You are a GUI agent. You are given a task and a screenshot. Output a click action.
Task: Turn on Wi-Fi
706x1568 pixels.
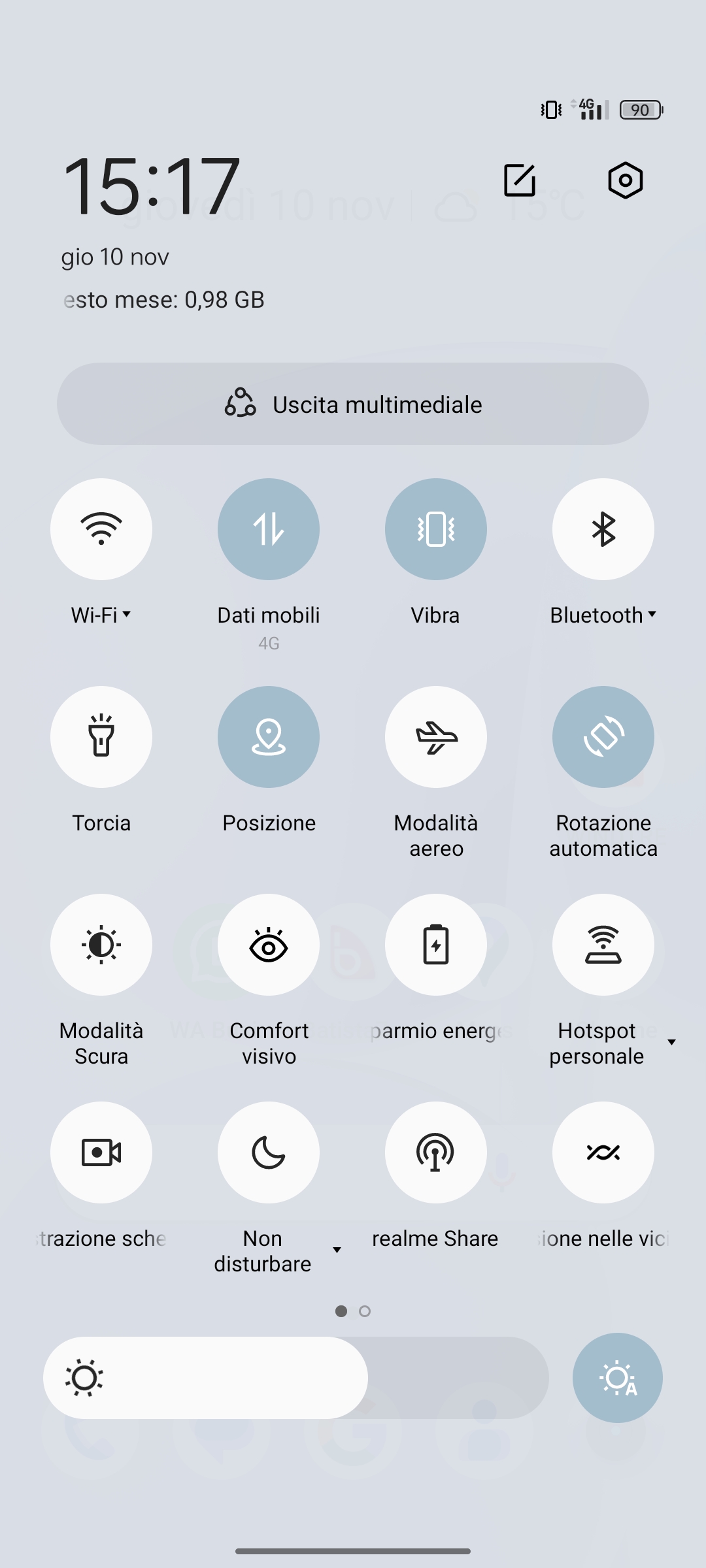tap(101, 529)
